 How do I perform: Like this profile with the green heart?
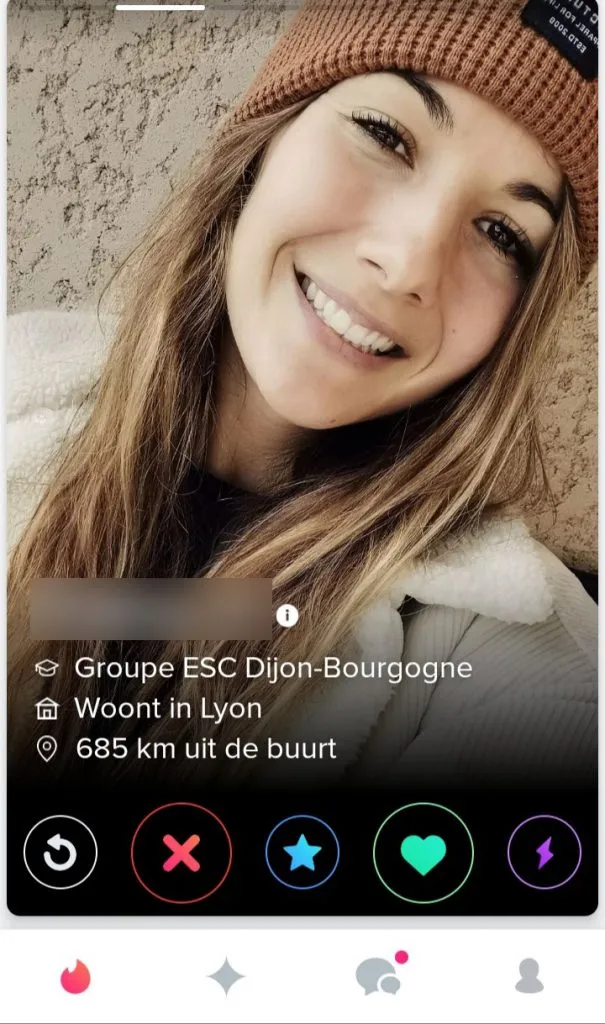(423, 853)
